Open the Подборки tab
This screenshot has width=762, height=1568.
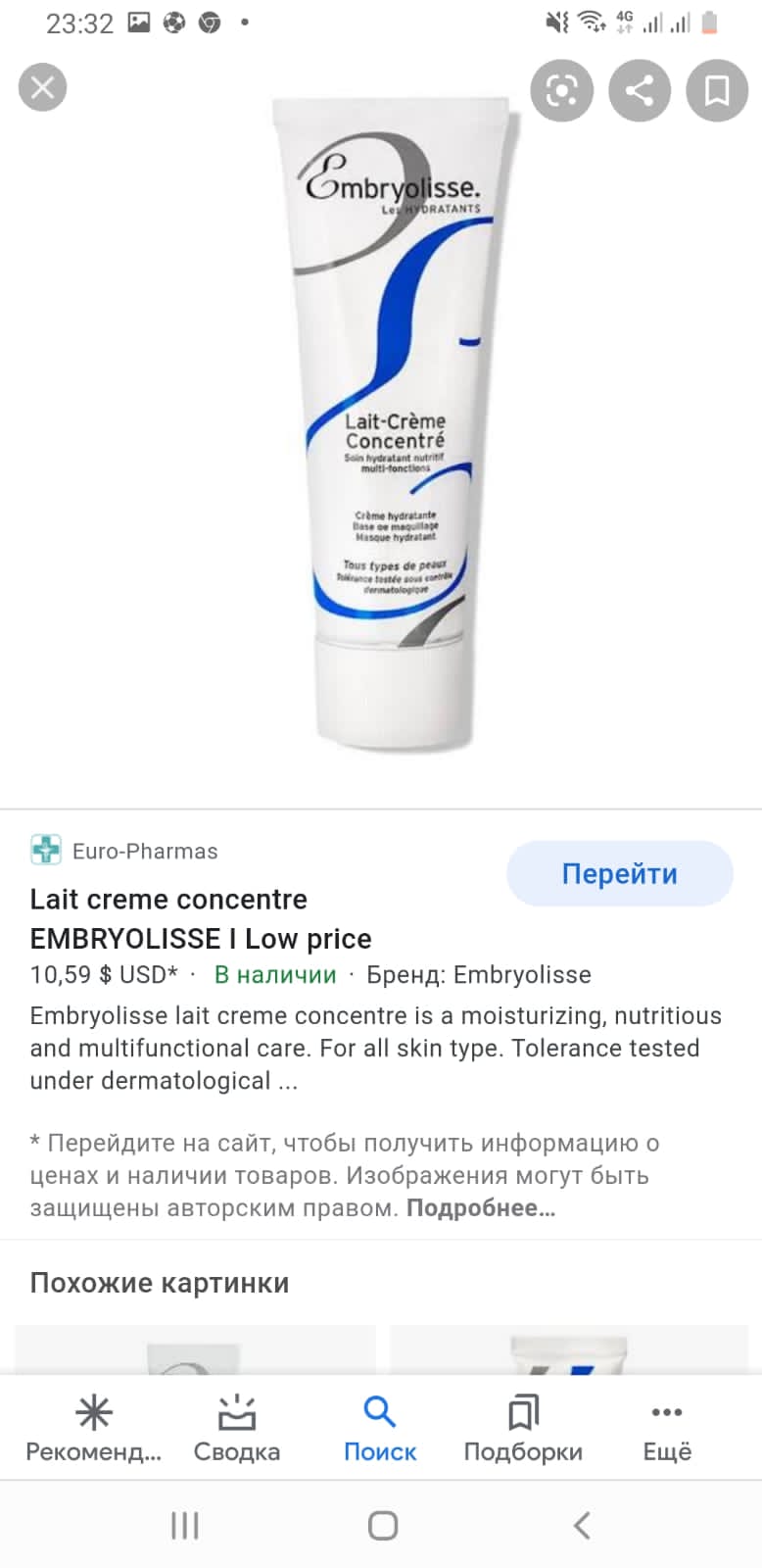[523, 1429]
